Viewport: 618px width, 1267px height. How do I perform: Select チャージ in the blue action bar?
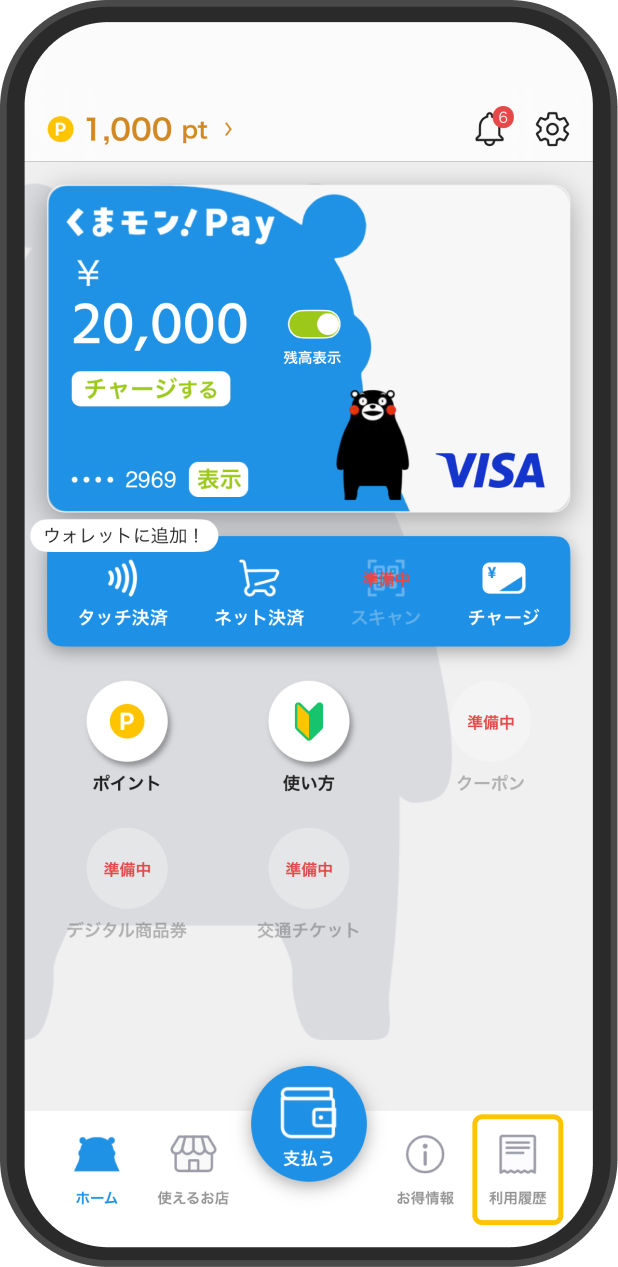pos(503,593)
